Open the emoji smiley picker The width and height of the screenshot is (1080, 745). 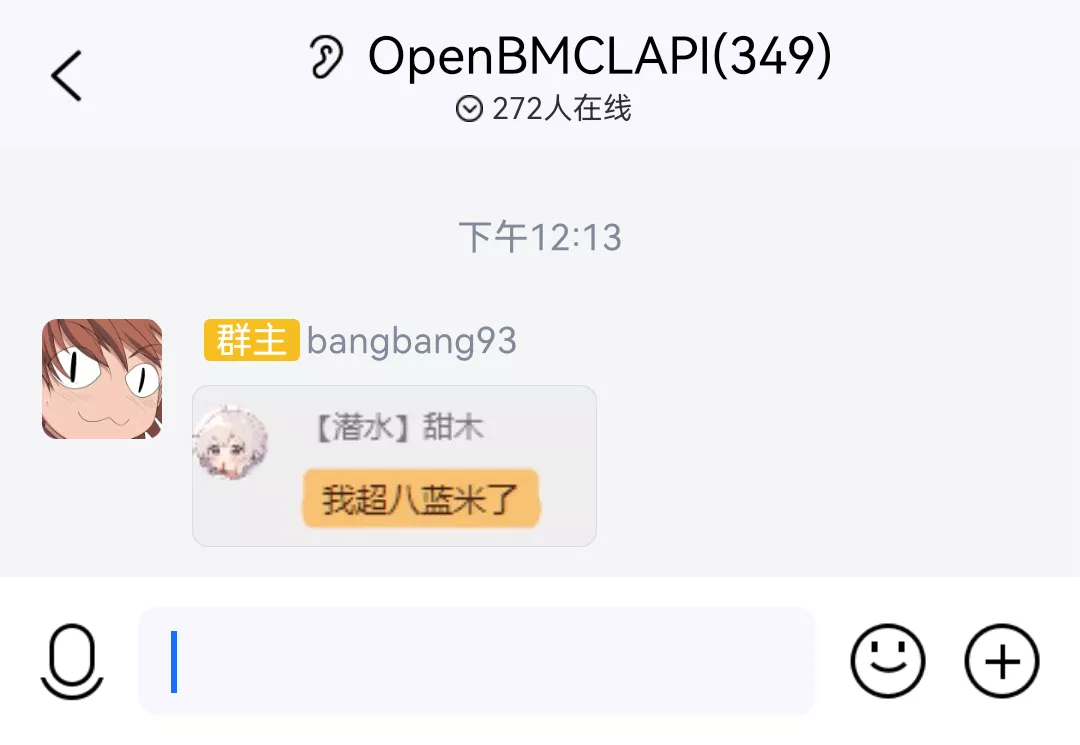coord(887,661)
